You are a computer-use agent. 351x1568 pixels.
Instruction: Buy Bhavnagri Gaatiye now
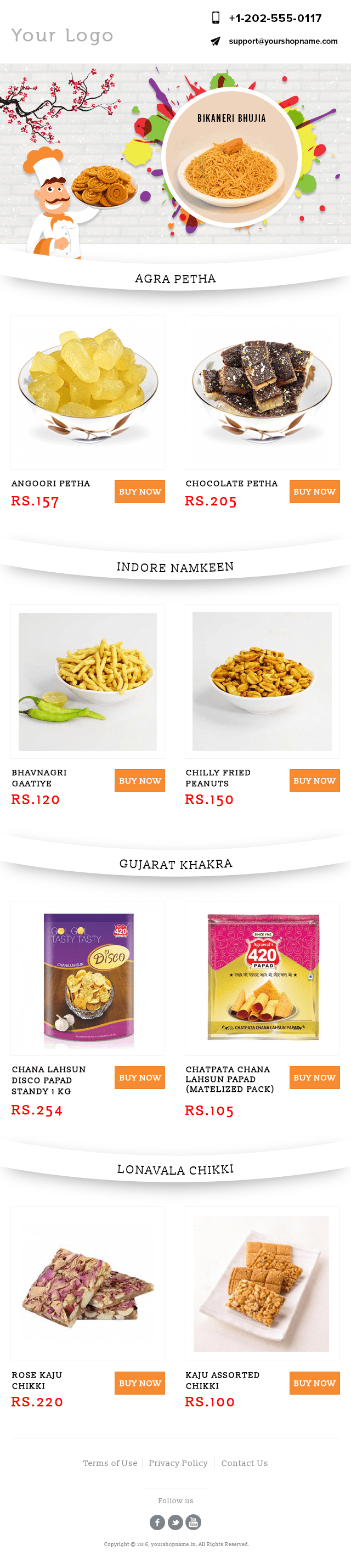[139, 780]
